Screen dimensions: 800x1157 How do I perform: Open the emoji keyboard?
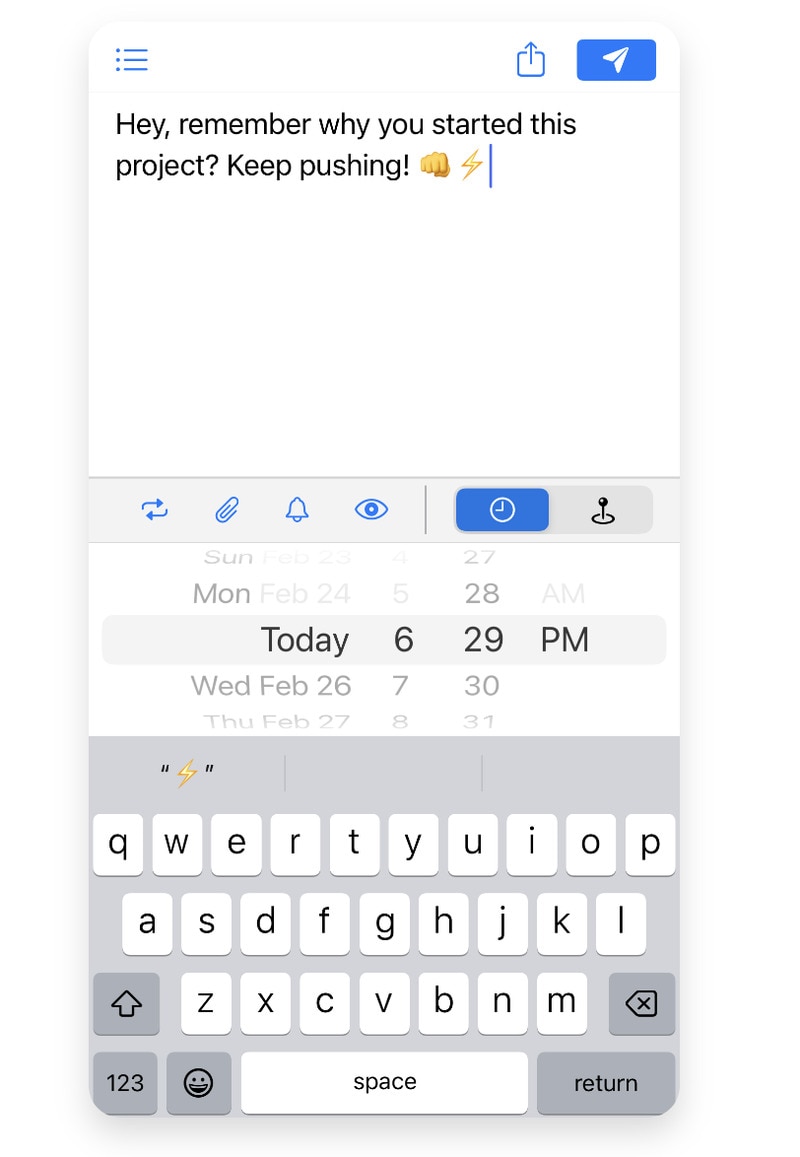click(199, 1083)
